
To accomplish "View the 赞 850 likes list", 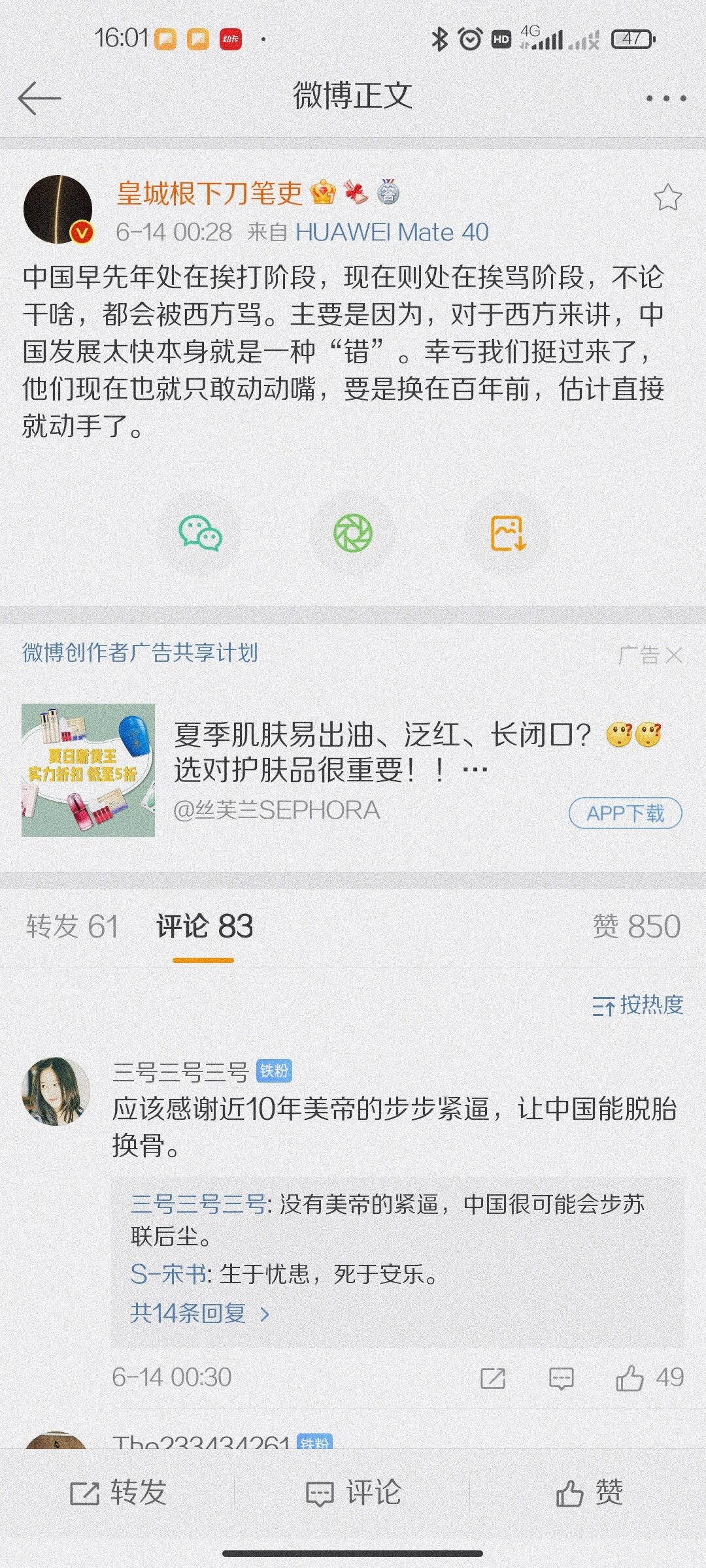I will click(636, 926).
